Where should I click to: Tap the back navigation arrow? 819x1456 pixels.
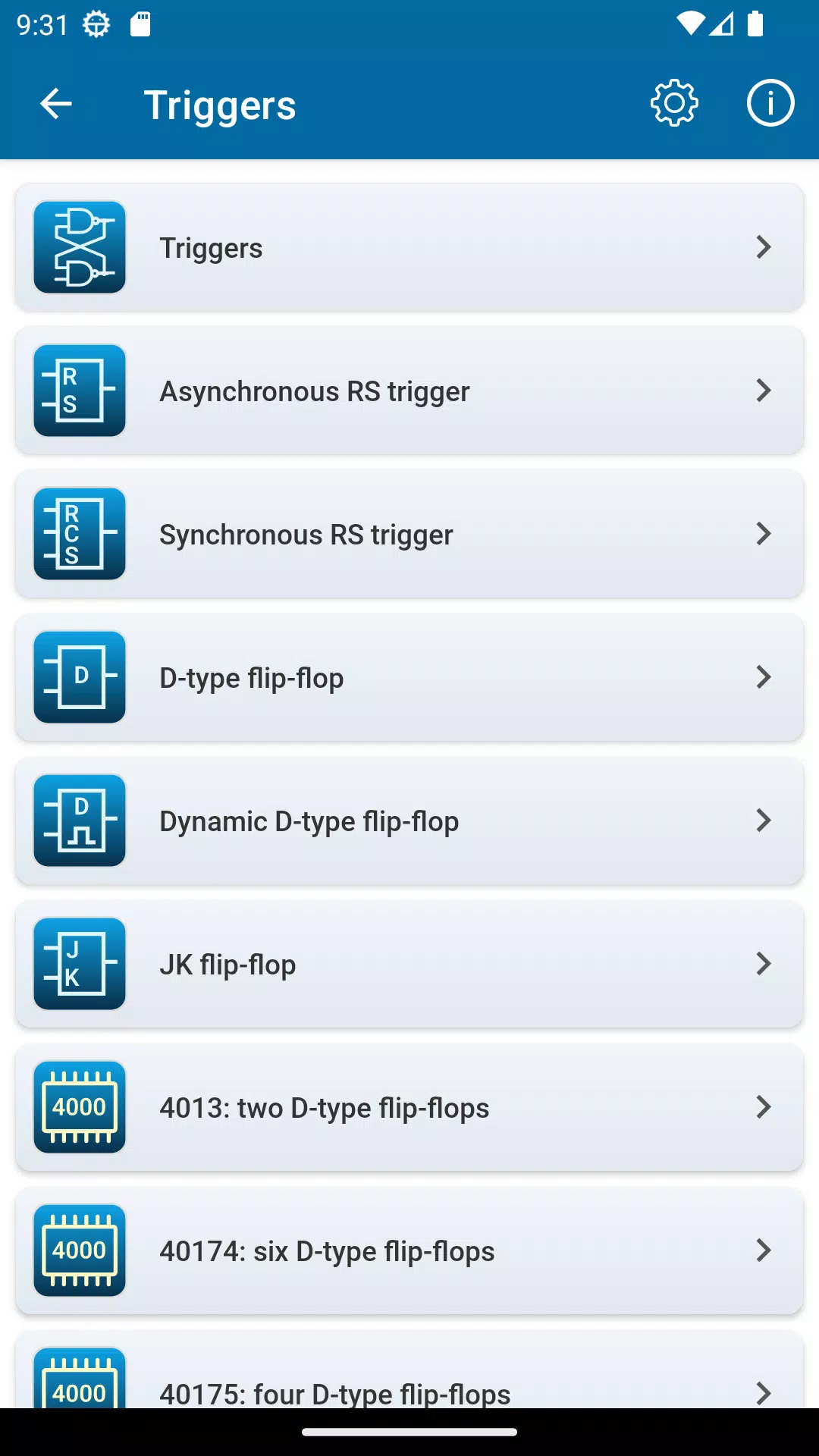click(x=55, y=103)
